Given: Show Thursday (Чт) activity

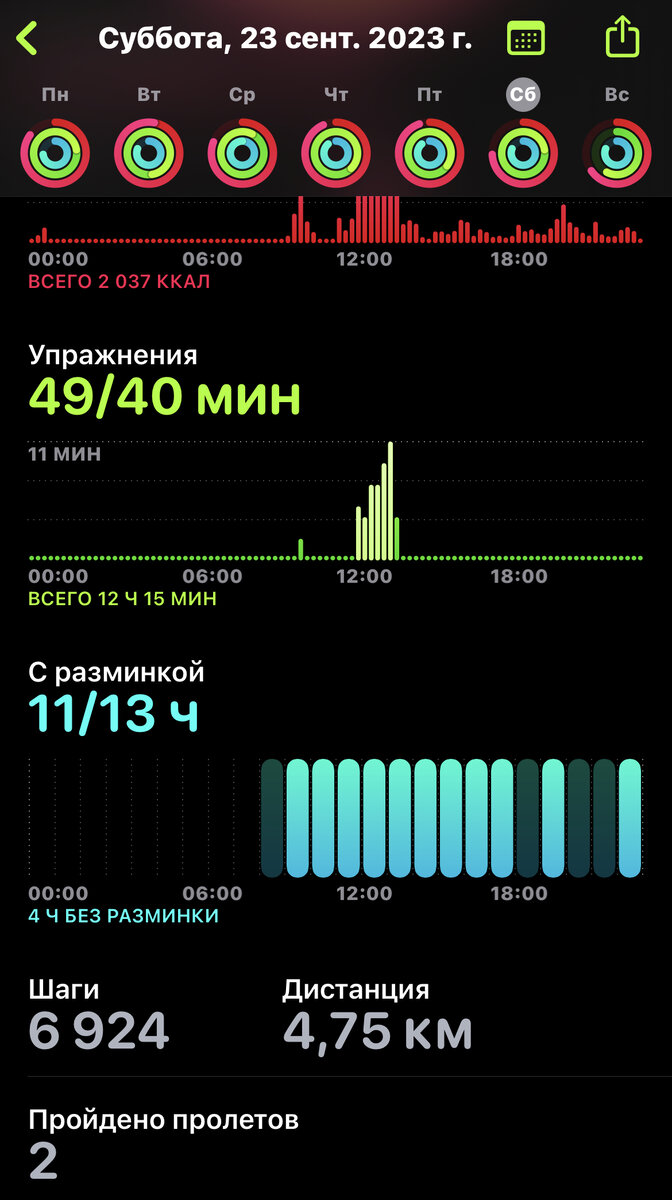Looking at the screenshot, I should tap(336, 152).
